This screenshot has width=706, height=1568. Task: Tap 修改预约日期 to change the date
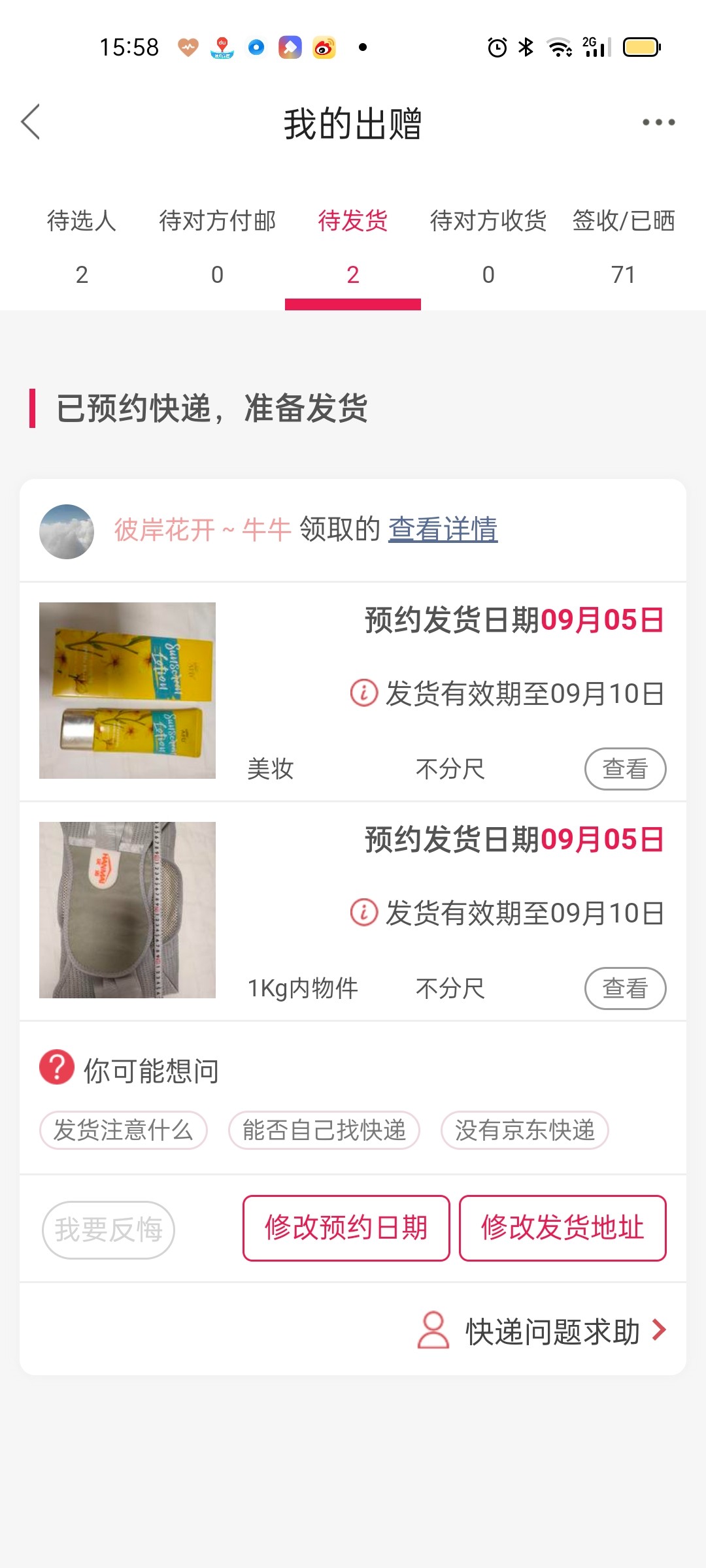click(x=346, y=1228)
